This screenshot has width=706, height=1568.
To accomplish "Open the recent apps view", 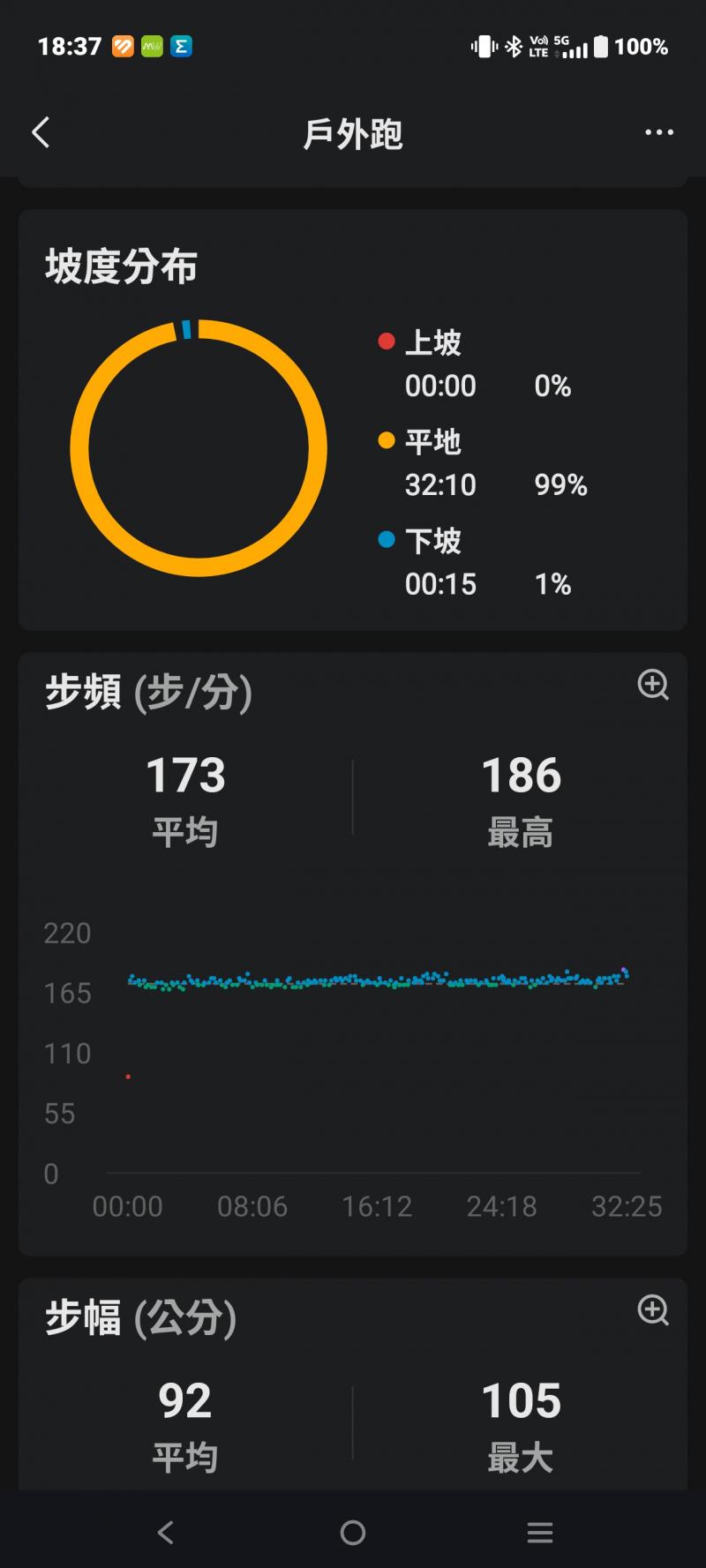I will pyautogui.click(x=539, y=1533).
